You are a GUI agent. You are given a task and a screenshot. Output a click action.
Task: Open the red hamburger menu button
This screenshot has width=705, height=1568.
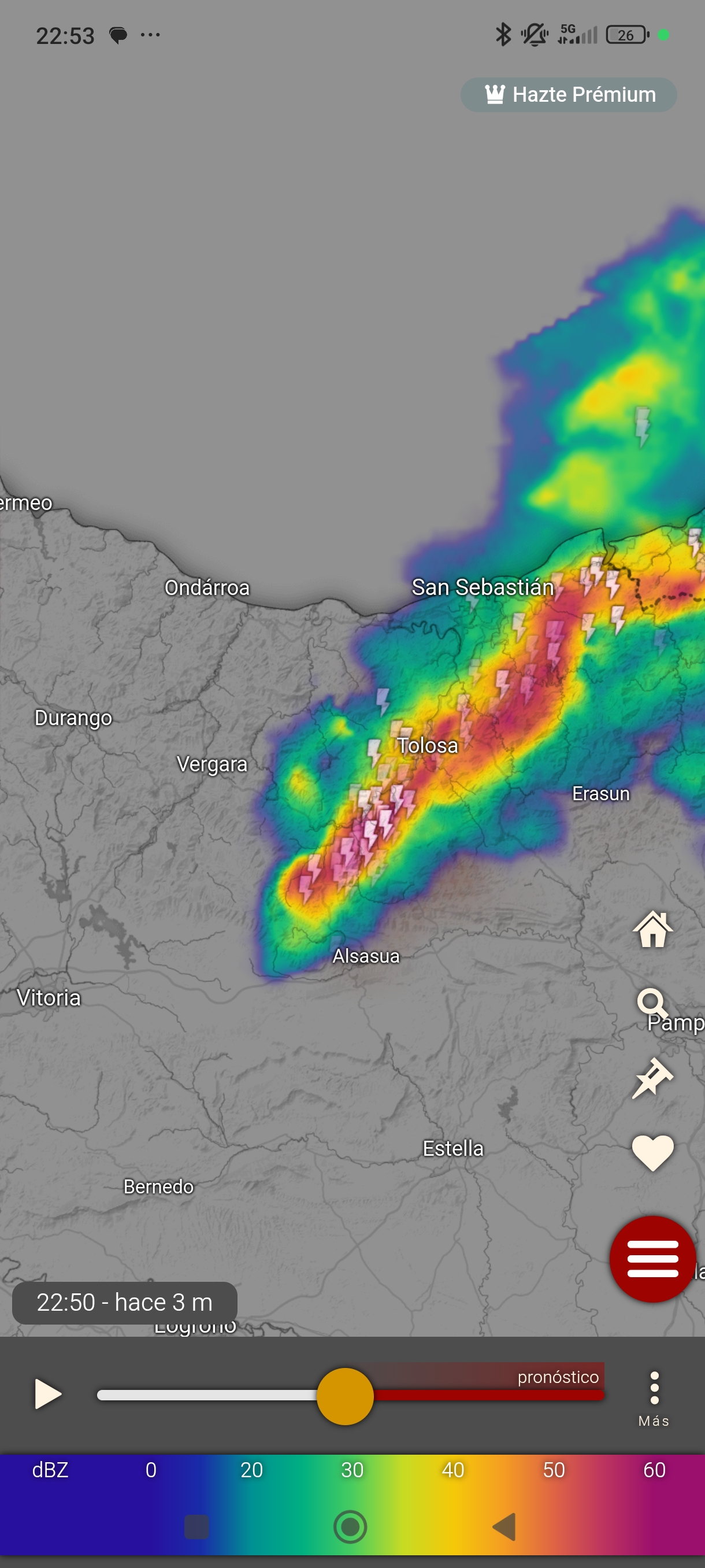point(652,1259)
